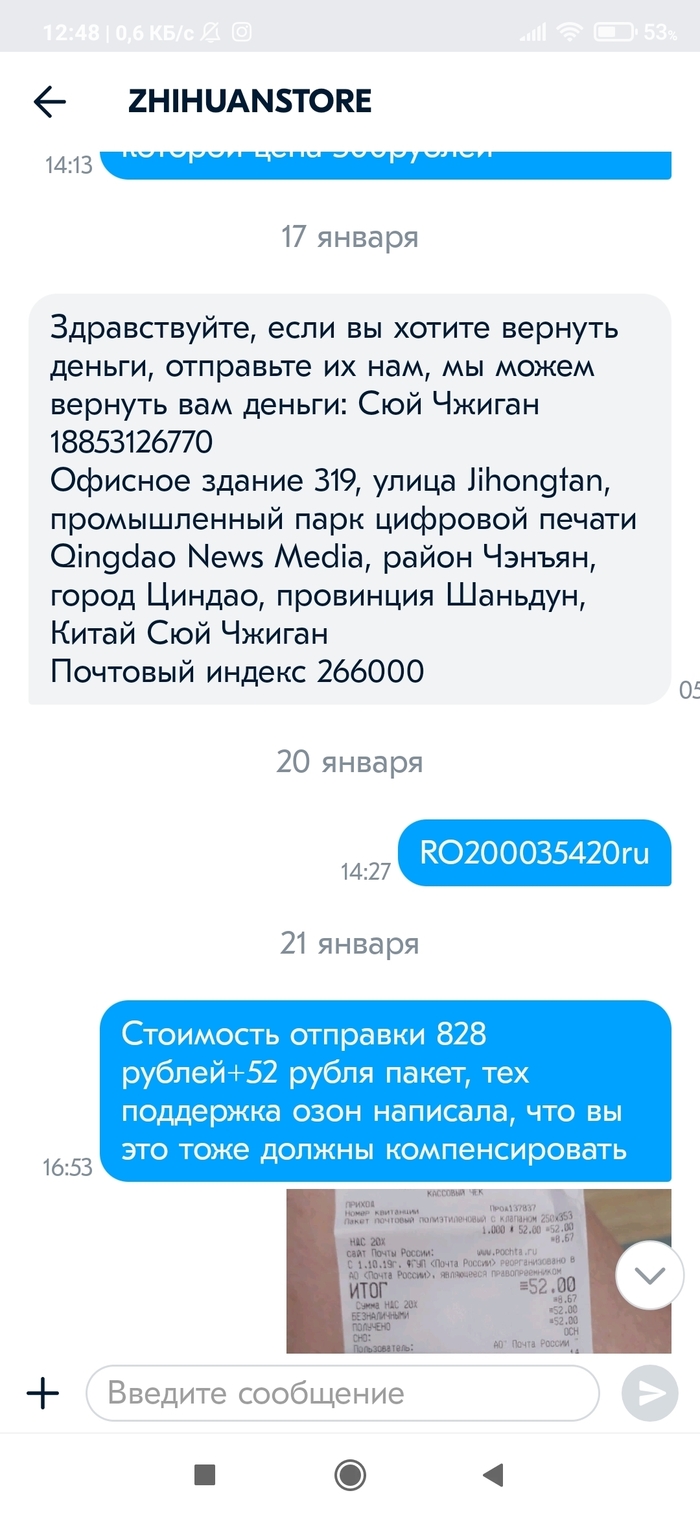Tap the system back triangle
Viewport: 700px width, 1517px height.
point(491,1474)
